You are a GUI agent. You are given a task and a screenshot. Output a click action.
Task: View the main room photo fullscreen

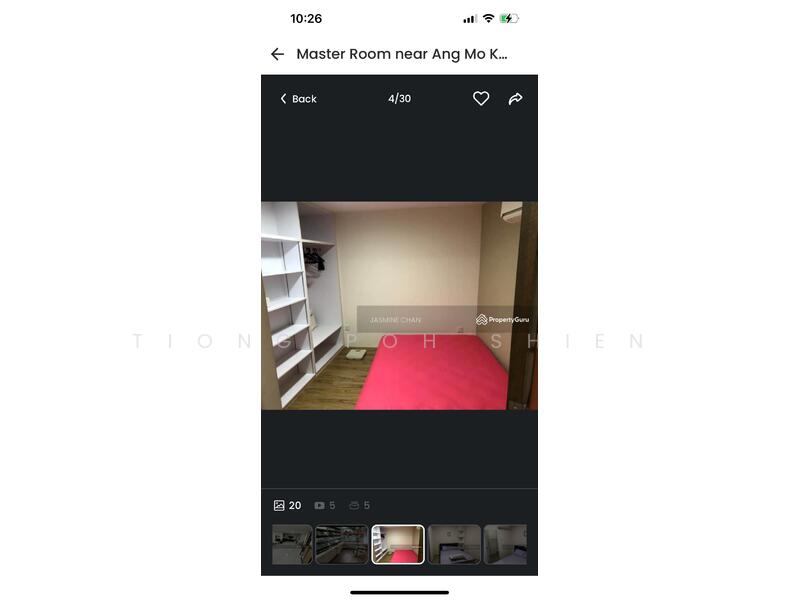[x=399, y=305]
